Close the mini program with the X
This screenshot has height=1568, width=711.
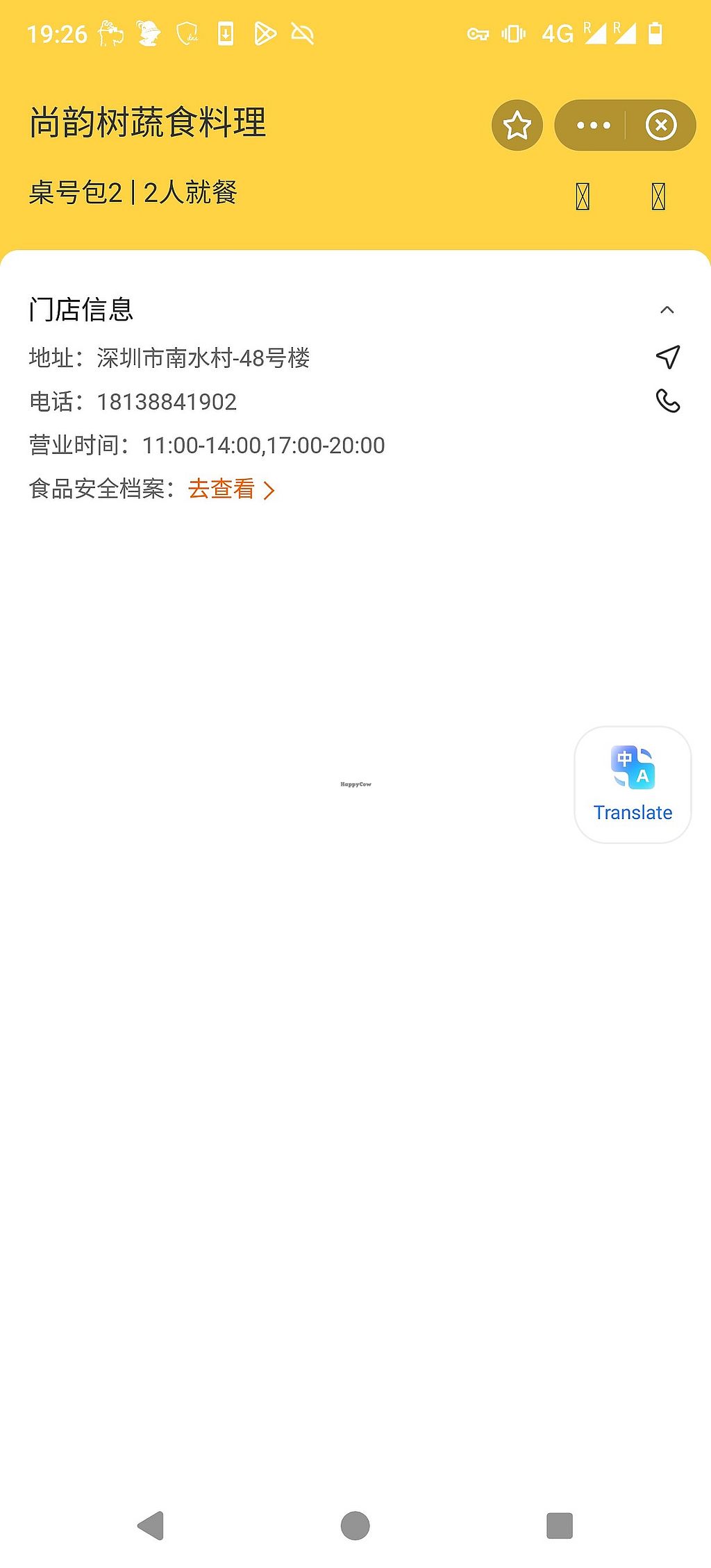tap(660, 126)
